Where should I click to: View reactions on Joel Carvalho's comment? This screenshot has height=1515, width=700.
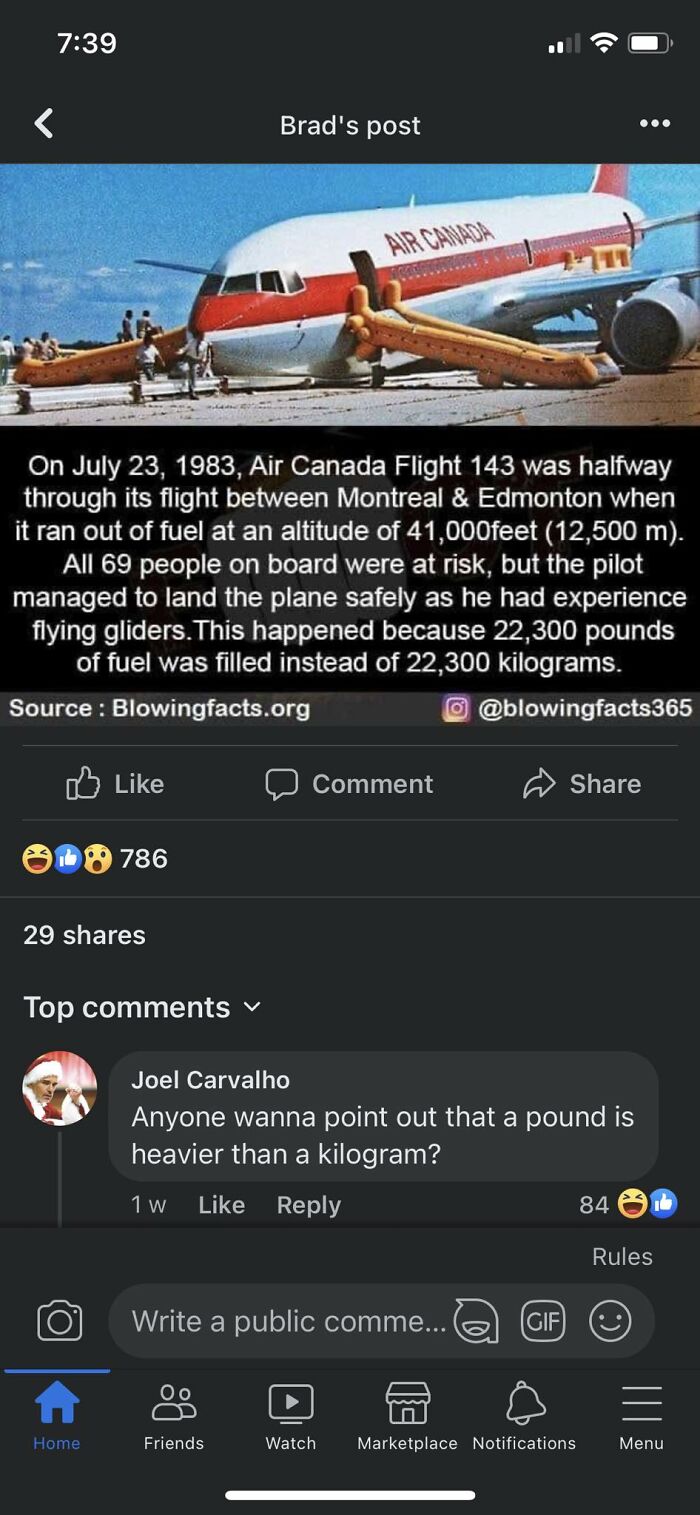[628, 1204]
